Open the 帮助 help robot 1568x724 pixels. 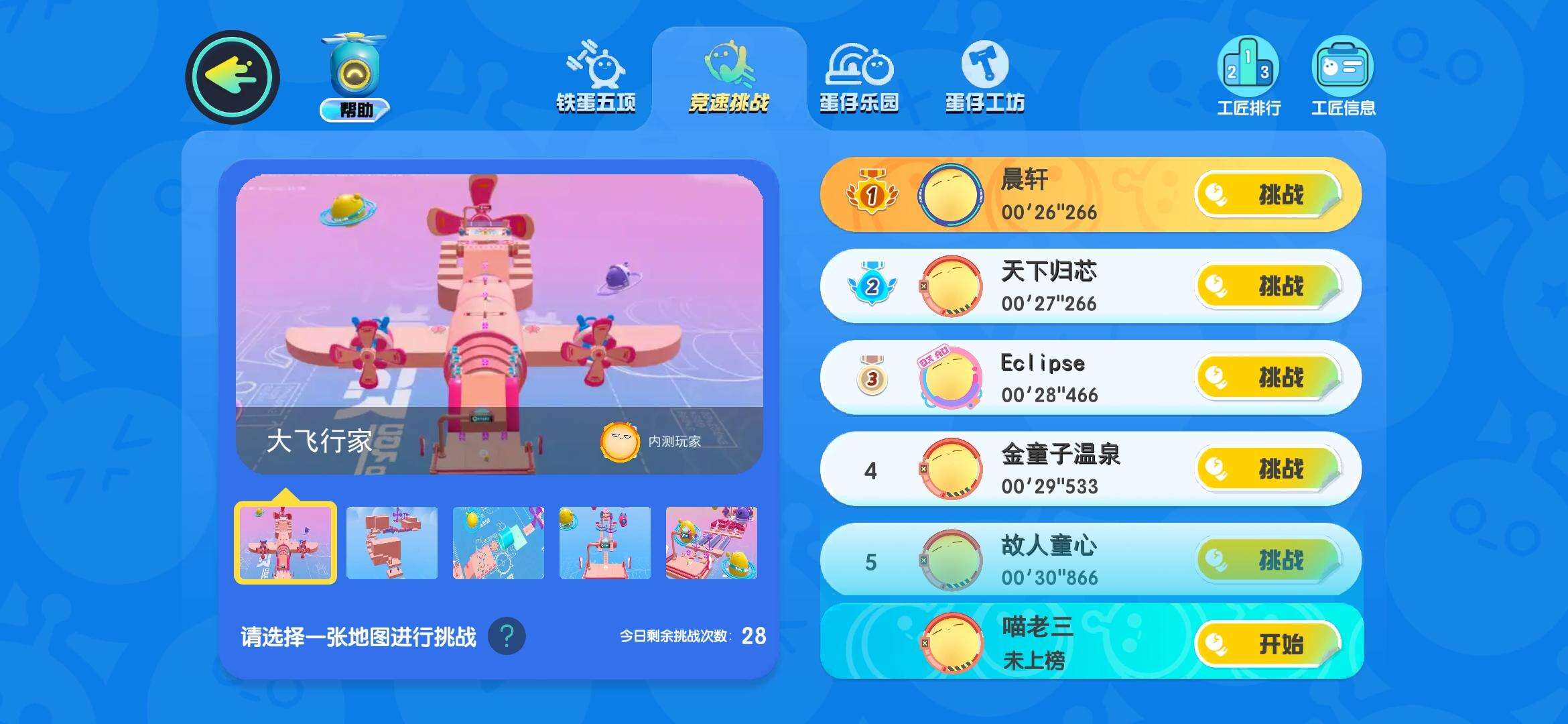click(x=354, y=77)
